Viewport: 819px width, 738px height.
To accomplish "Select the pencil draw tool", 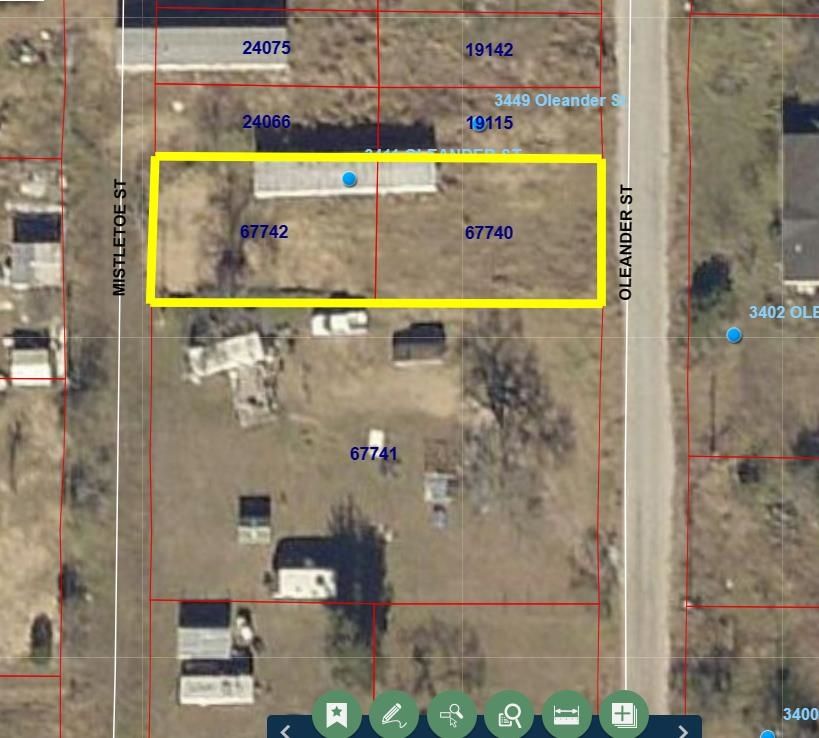I will click(x=393, y=714).
